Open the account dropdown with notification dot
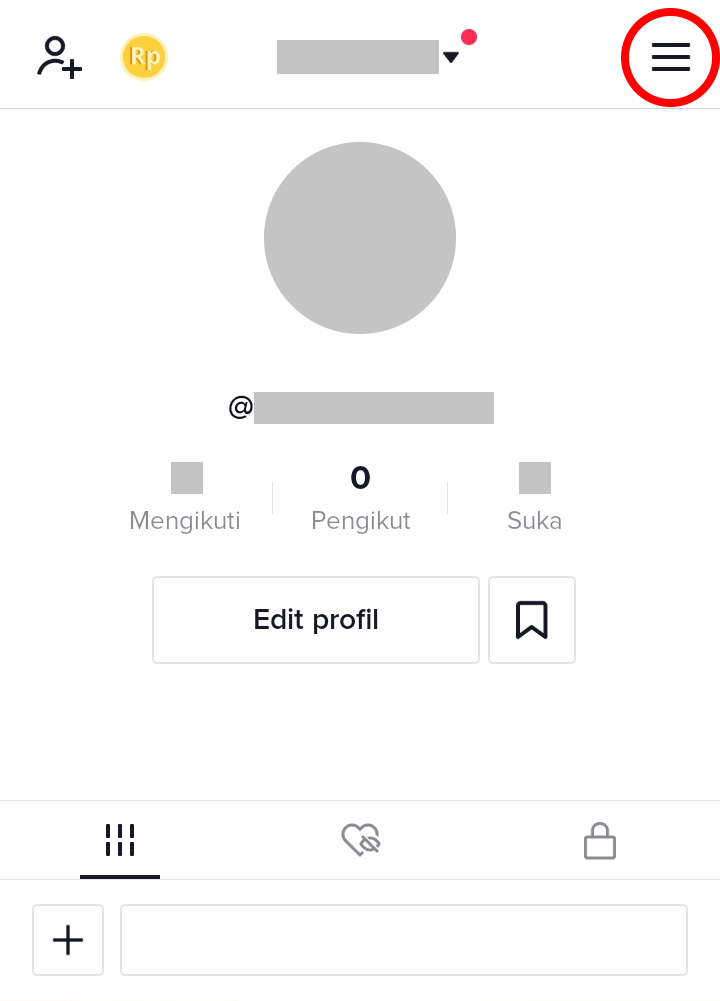 click(x=451, y=57)
